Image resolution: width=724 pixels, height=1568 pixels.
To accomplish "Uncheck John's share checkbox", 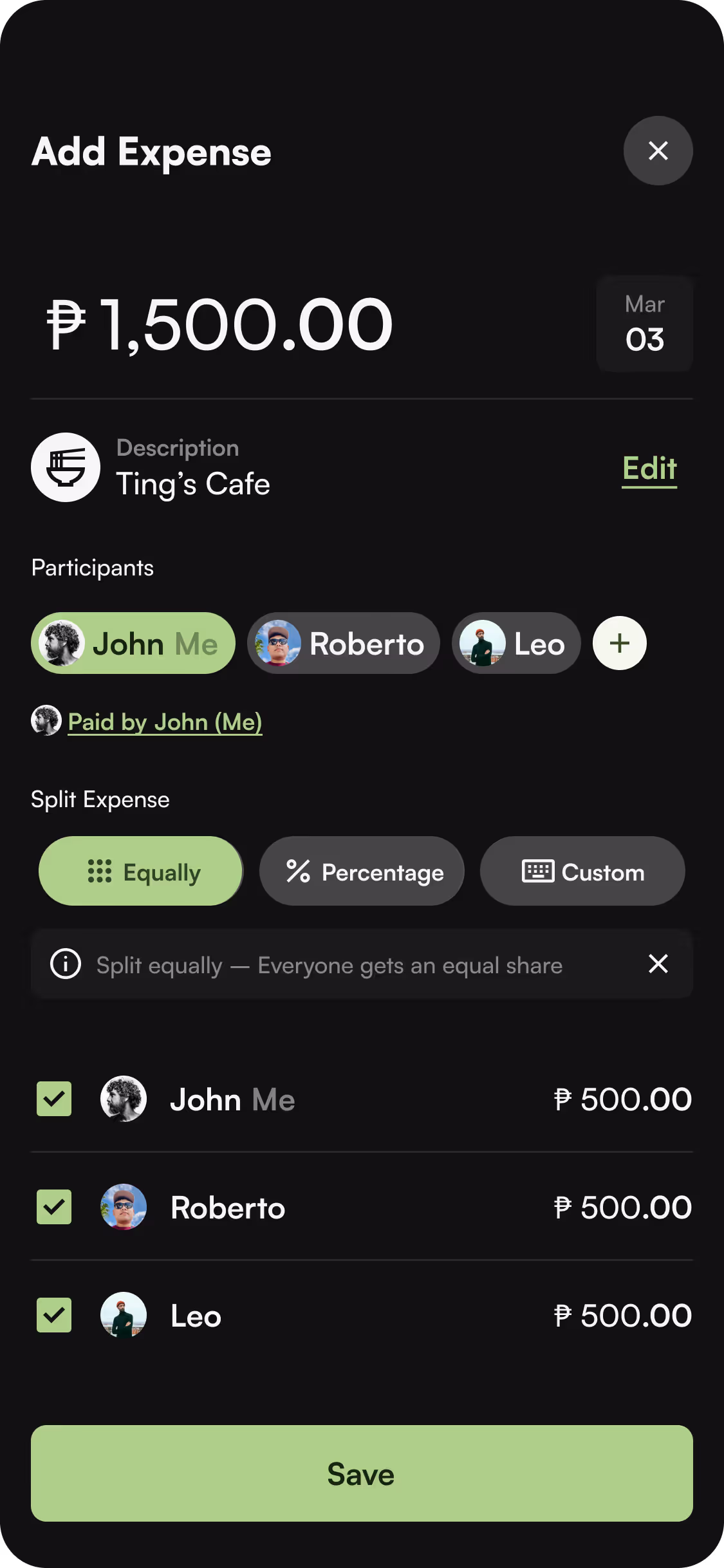I will pyautogui.click(x=54, y=1099).
